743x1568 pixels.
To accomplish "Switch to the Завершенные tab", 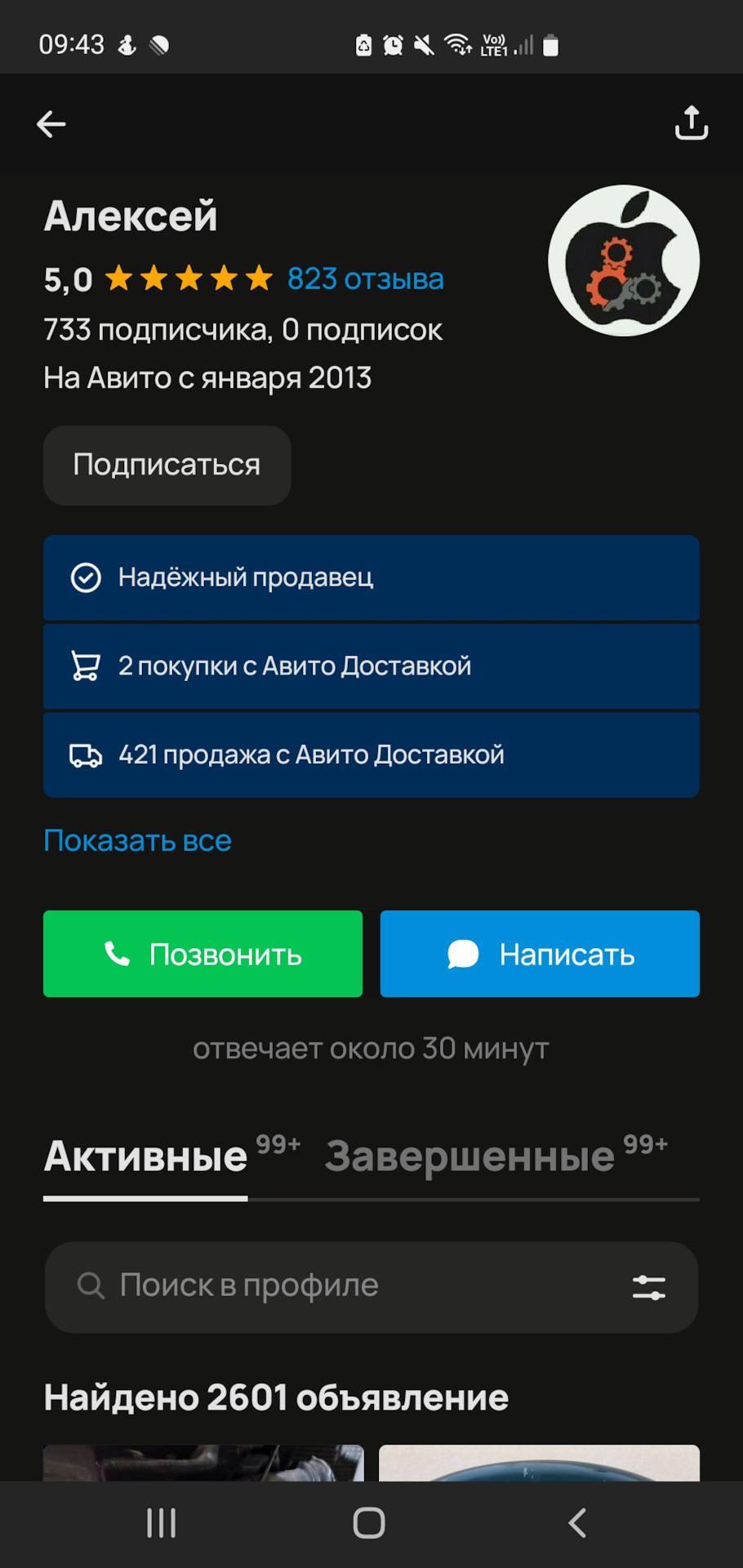I will click(x=470, y=1156).
